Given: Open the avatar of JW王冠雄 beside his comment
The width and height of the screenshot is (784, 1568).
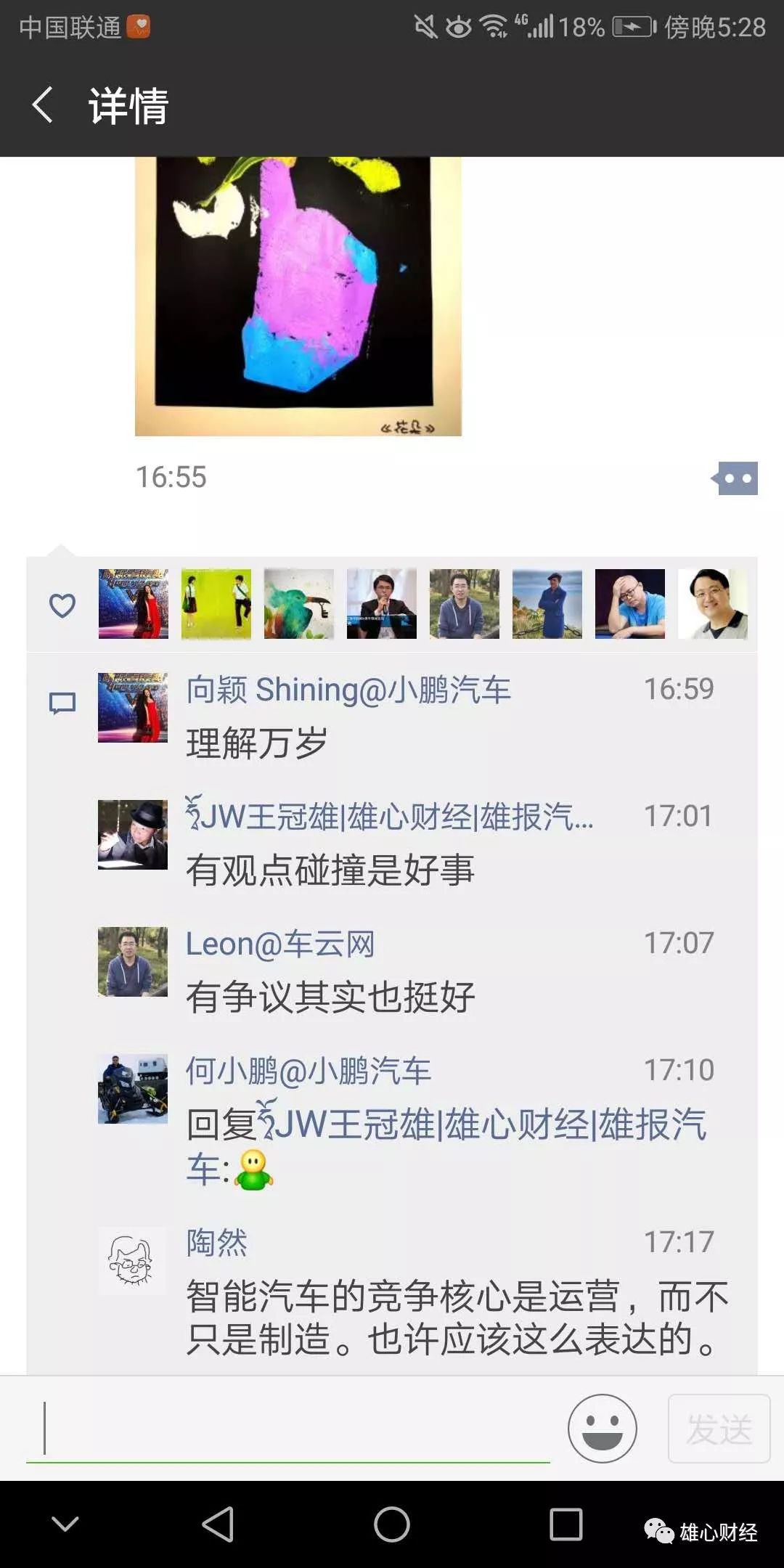Looking at the screenshot, I should [133, 834].
